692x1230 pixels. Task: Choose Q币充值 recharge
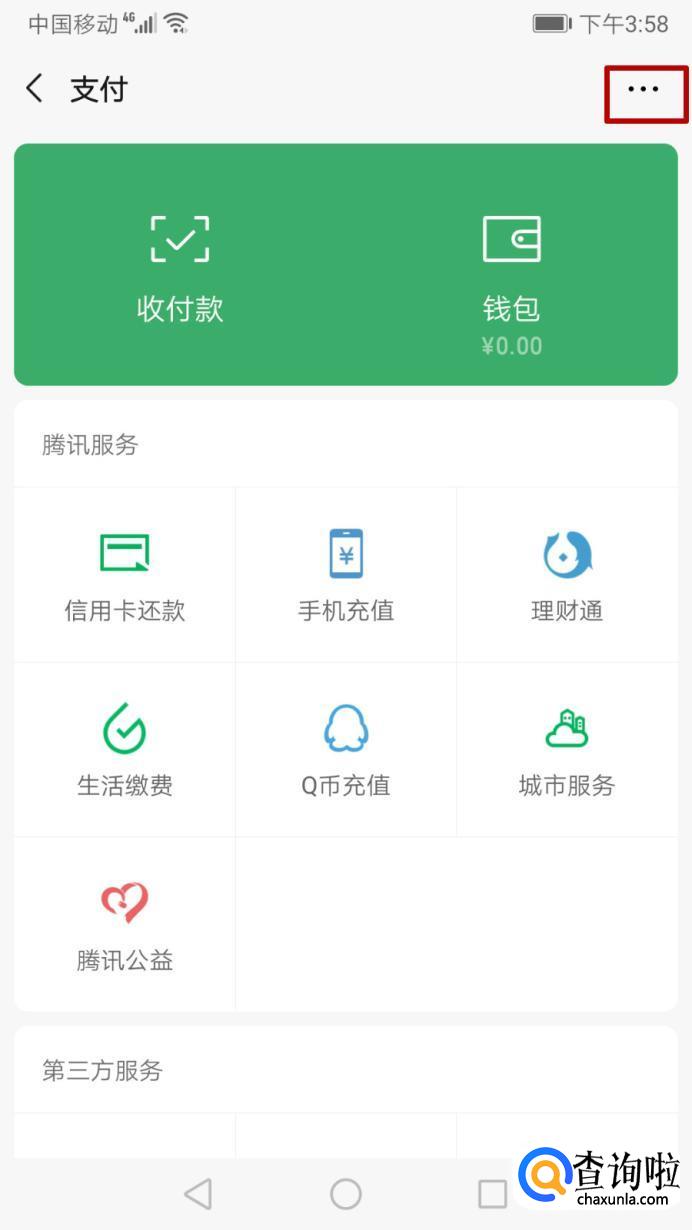tap(346, 749)
